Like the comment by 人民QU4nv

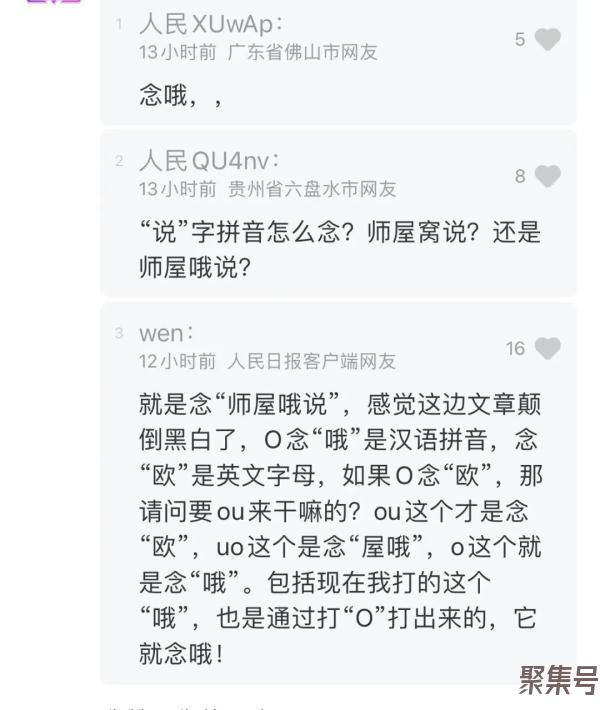tap(547, 177)
